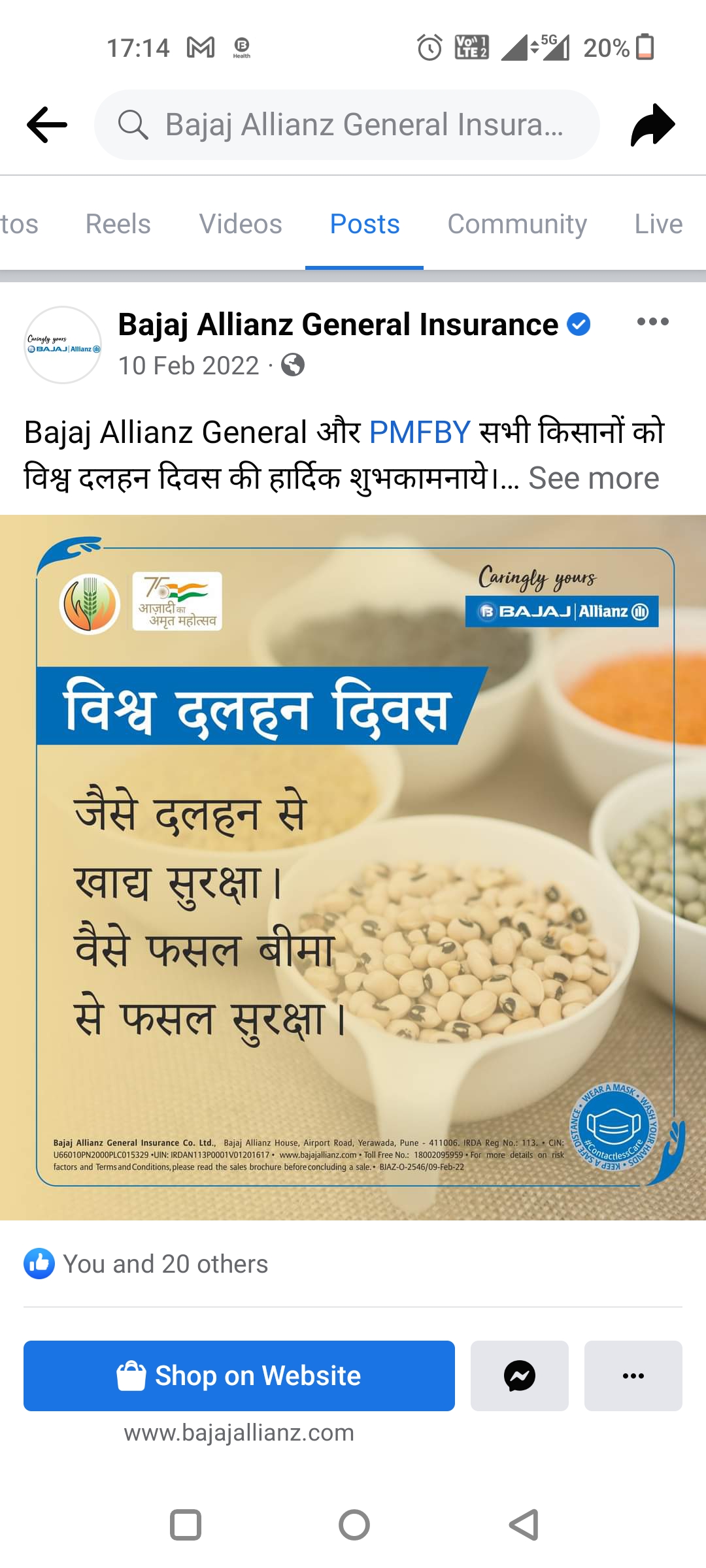Open the Bajaj Allianz profile picture
This screenshot has height=1568, width=706.
pos(63,345)
